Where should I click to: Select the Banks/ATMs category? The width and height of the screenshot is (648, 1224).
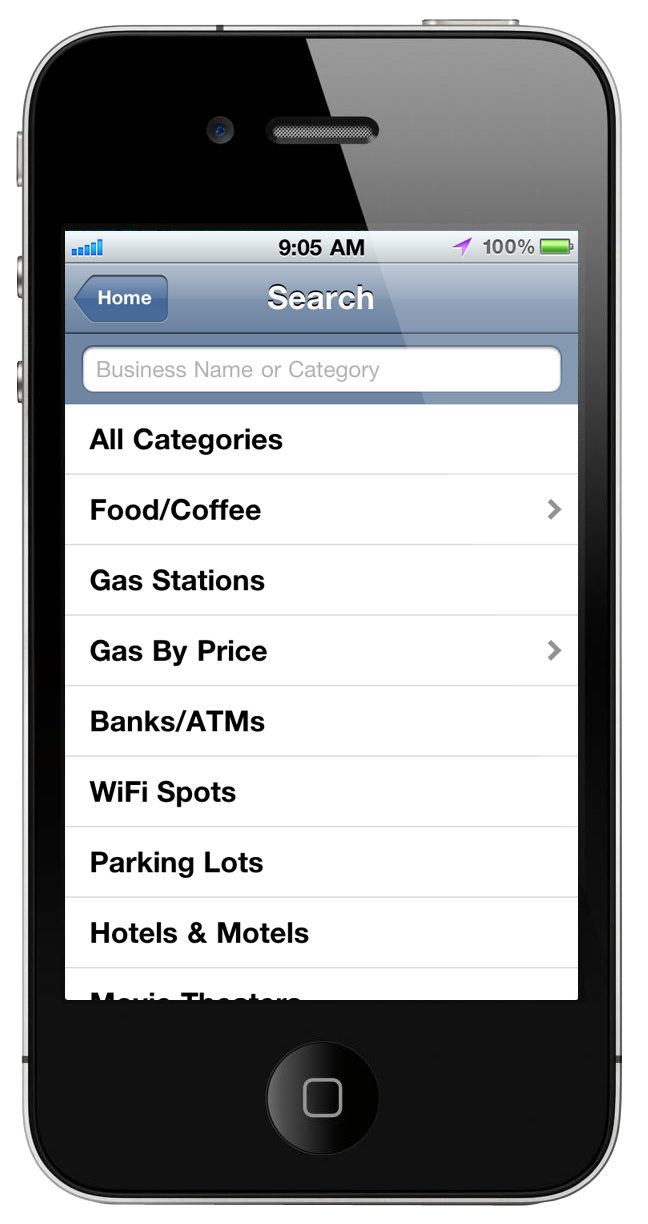coord(321,722)
